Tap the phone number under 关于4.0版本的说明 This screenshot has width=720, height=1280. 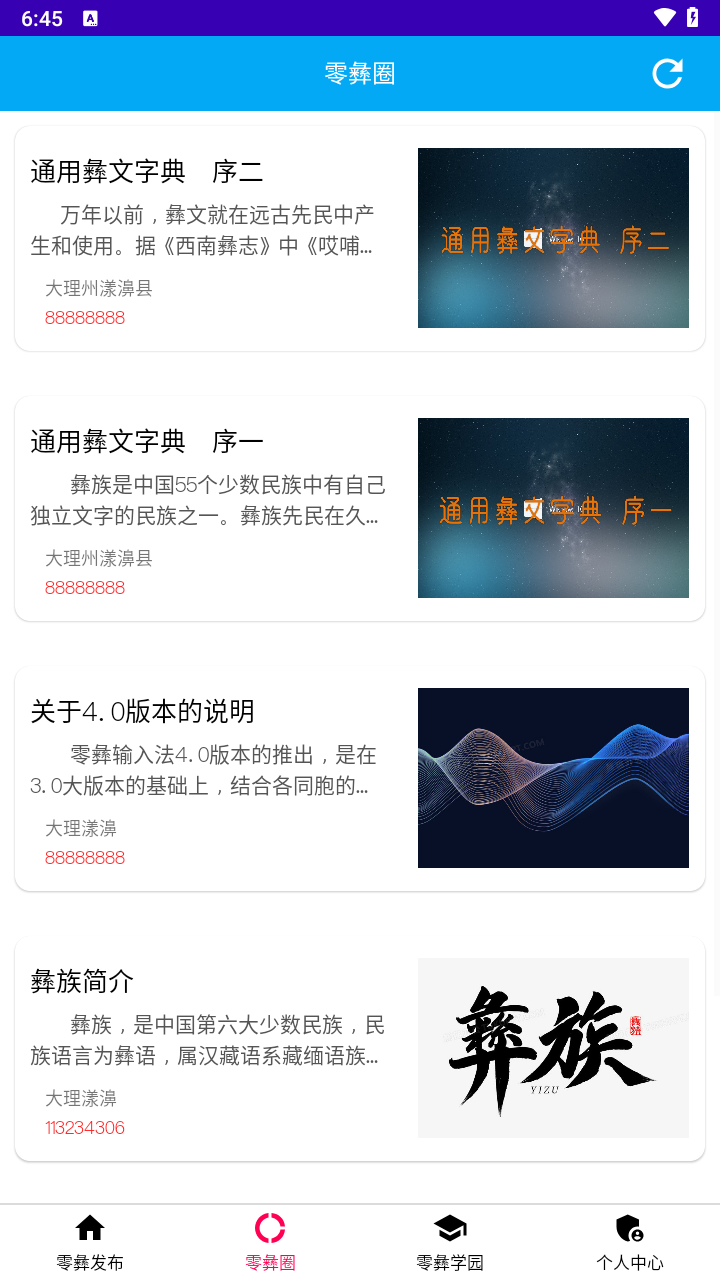pos(85,857)
